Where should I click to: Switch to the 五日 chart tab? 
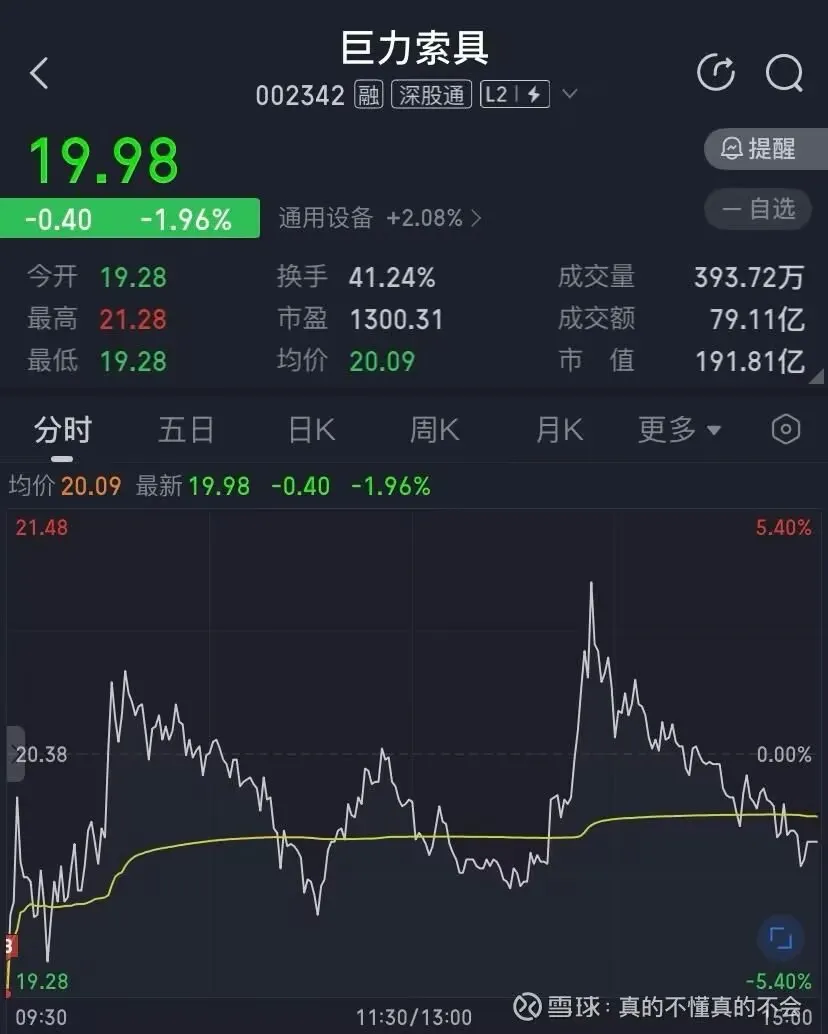coord(186,430)
